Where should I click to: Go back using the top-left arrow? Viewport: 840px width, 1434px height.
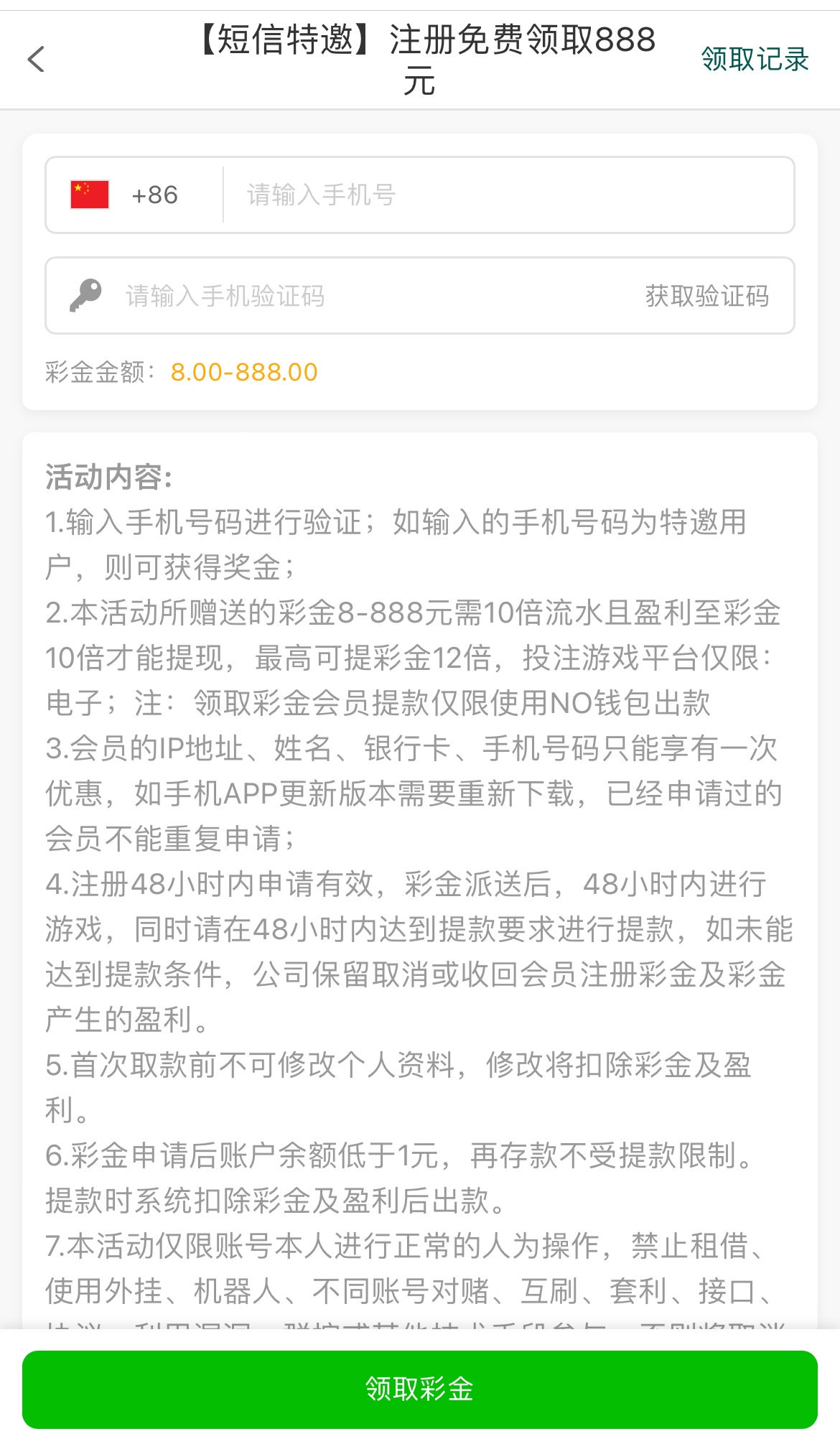pyautogui.click(x=36, y=59)
